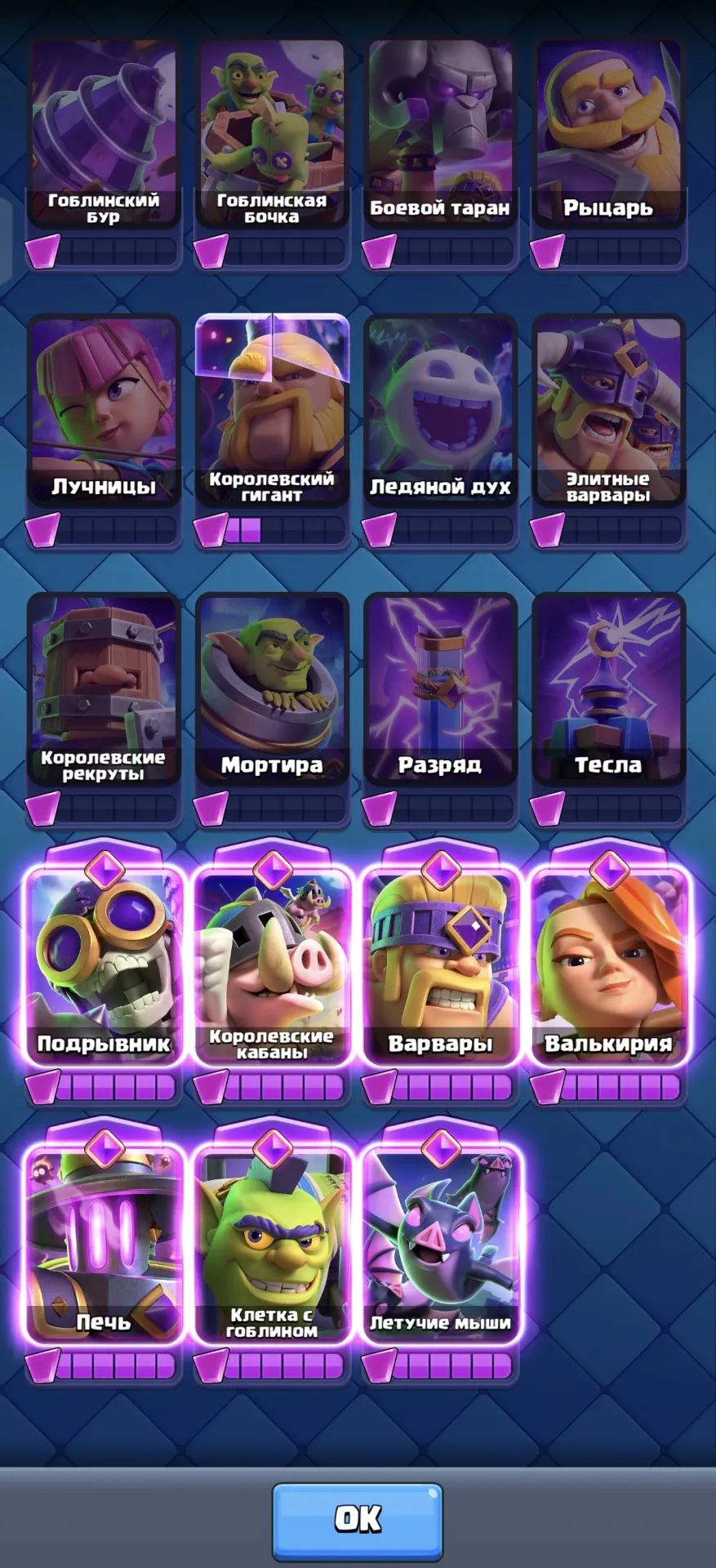Tap the Печь card
The height and width of the screenshot is (1568, 716).
104,1242
